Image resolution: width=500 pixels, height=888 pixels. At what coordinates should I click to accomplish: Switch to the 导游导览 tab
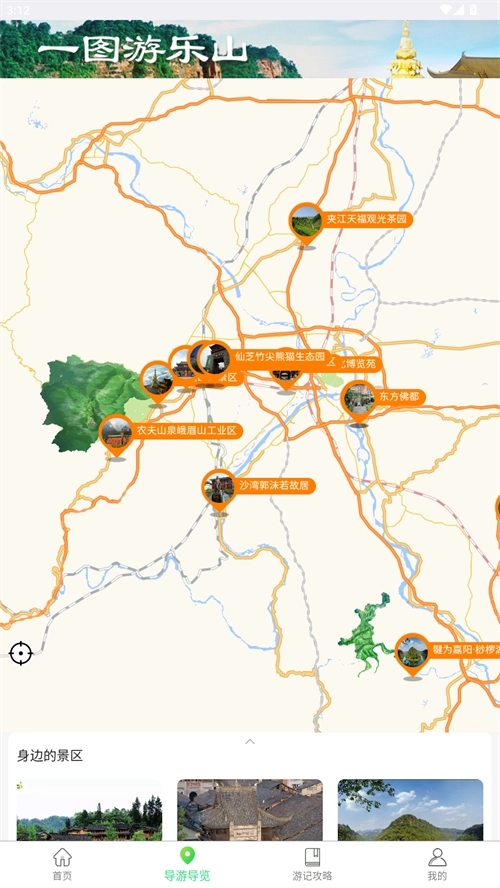(187, 864)
